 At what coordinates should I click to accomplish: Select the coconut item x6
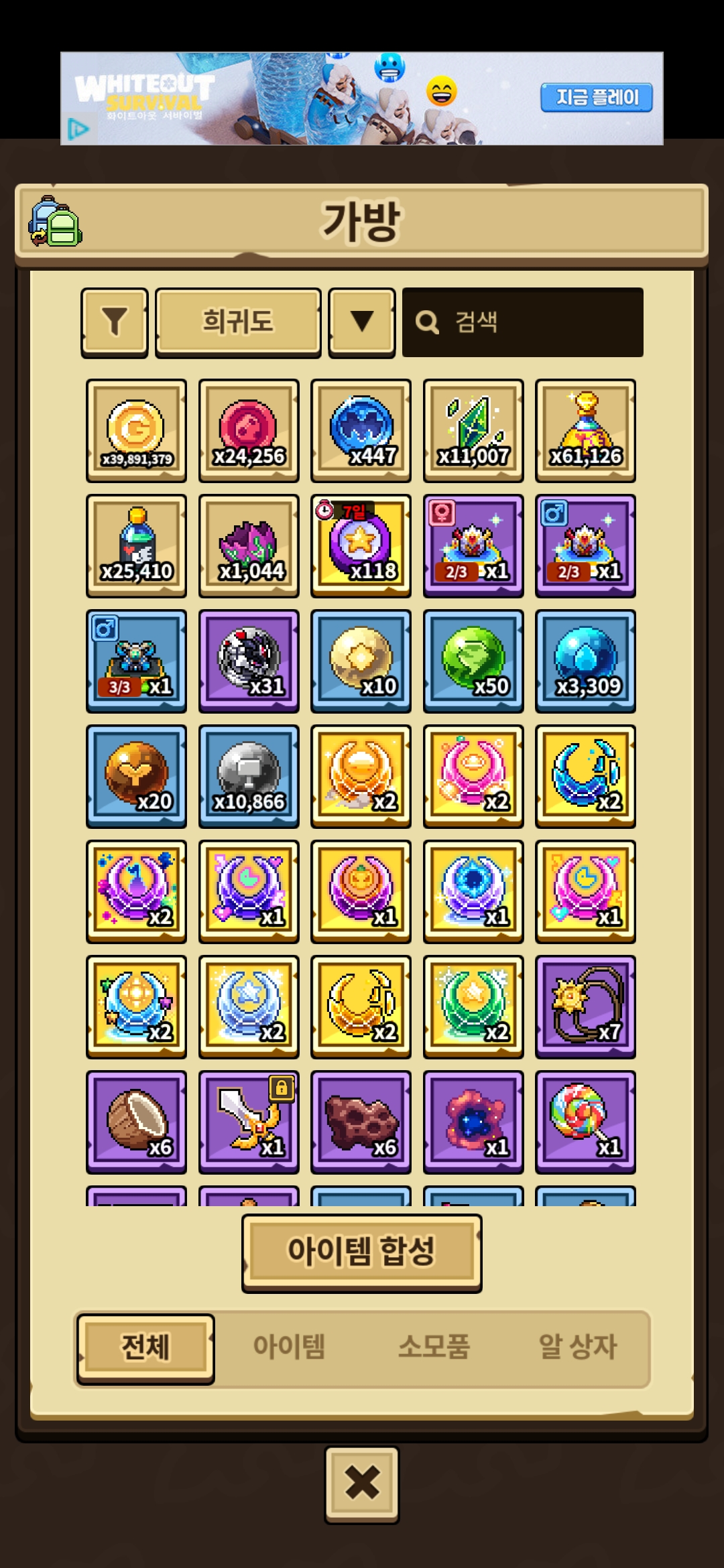136,1122
